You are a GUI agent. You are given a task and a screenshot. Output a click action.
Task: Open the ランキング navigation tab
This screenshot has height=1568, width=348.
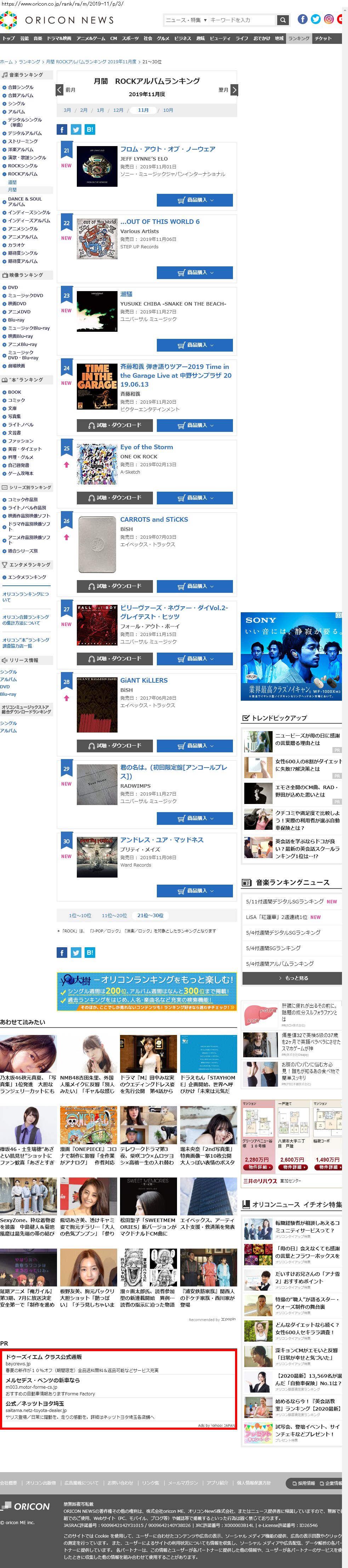pyautogui.click(x=299, y=38)
